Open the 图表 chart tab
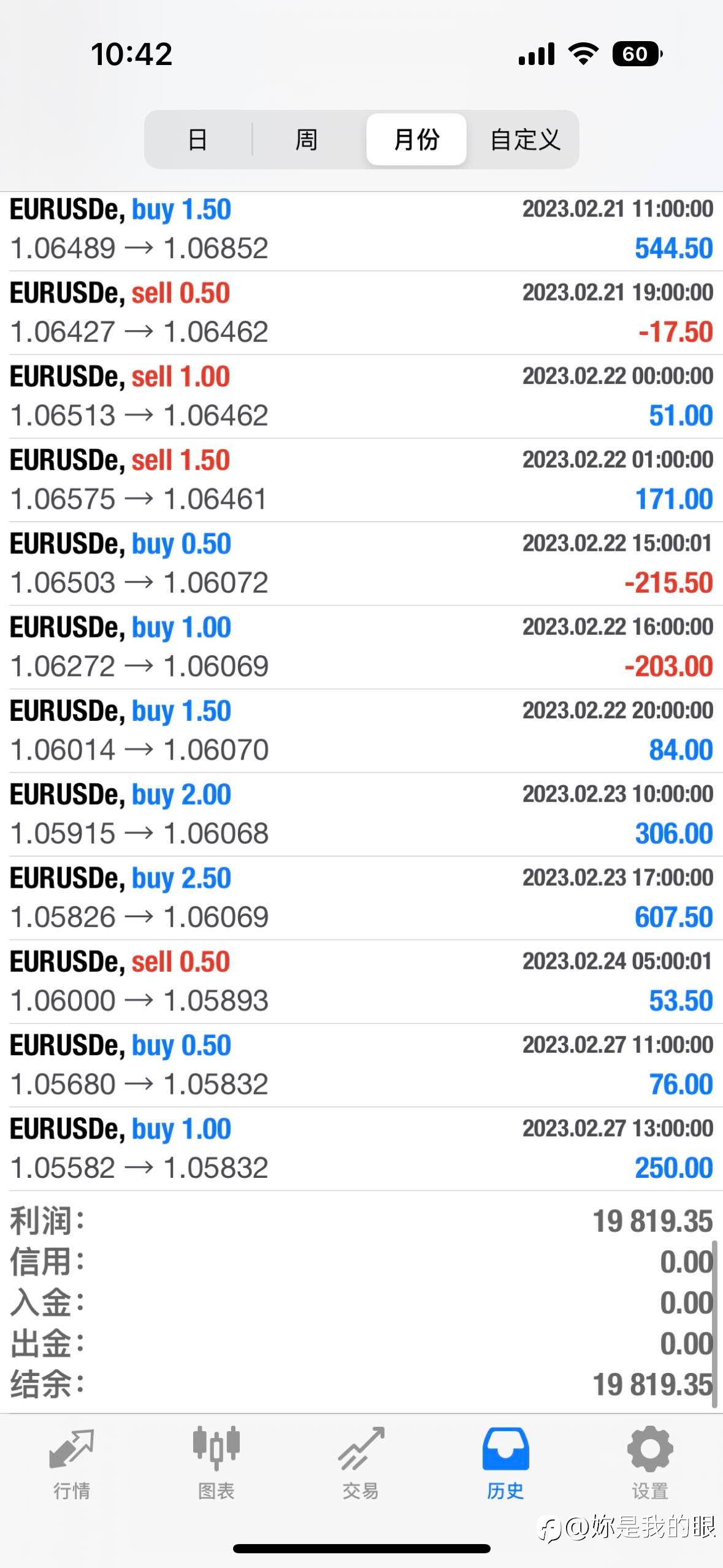 [216, 1464]
